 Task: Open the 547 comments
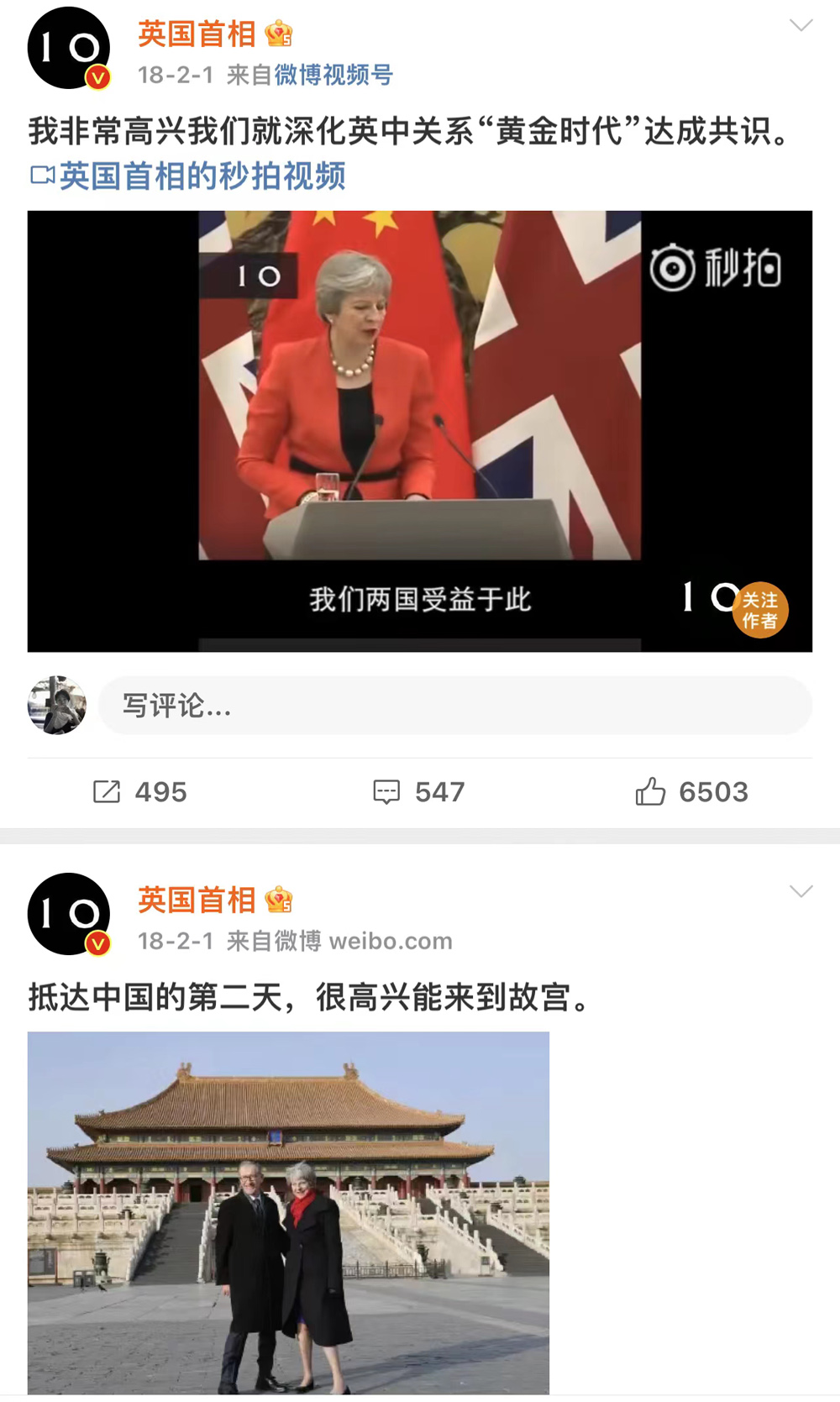pyautogui.click(x=418, y=792)
